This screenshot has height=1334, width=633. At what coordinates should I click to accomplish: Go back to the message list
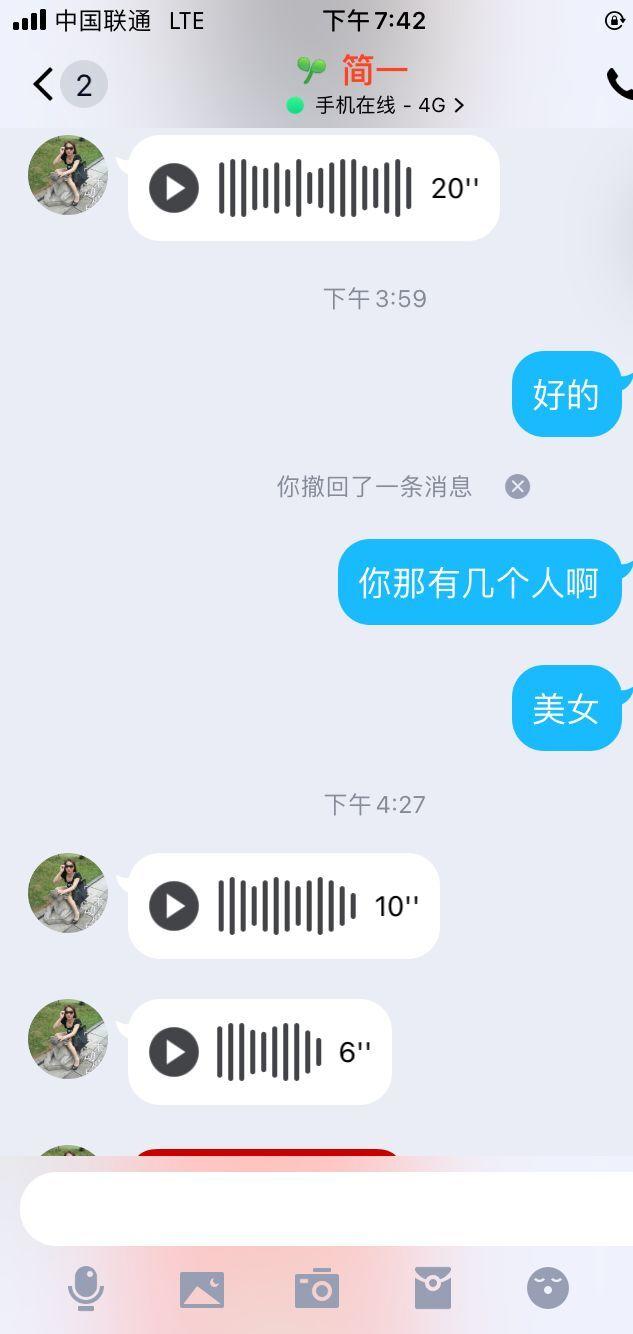pyautogui.click(x=42, y=85)
